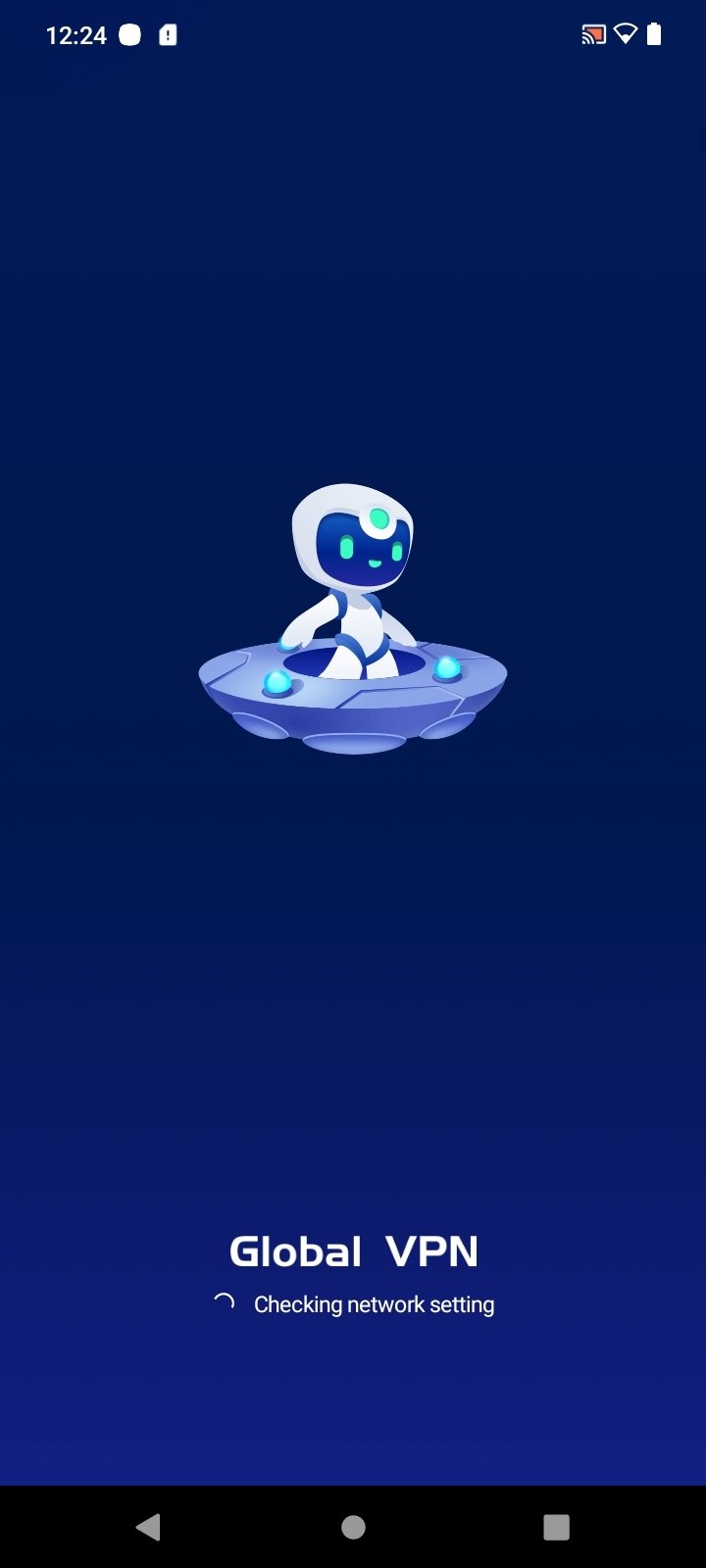
Task: Tap the system back button
Action: tap(149, 1527)
